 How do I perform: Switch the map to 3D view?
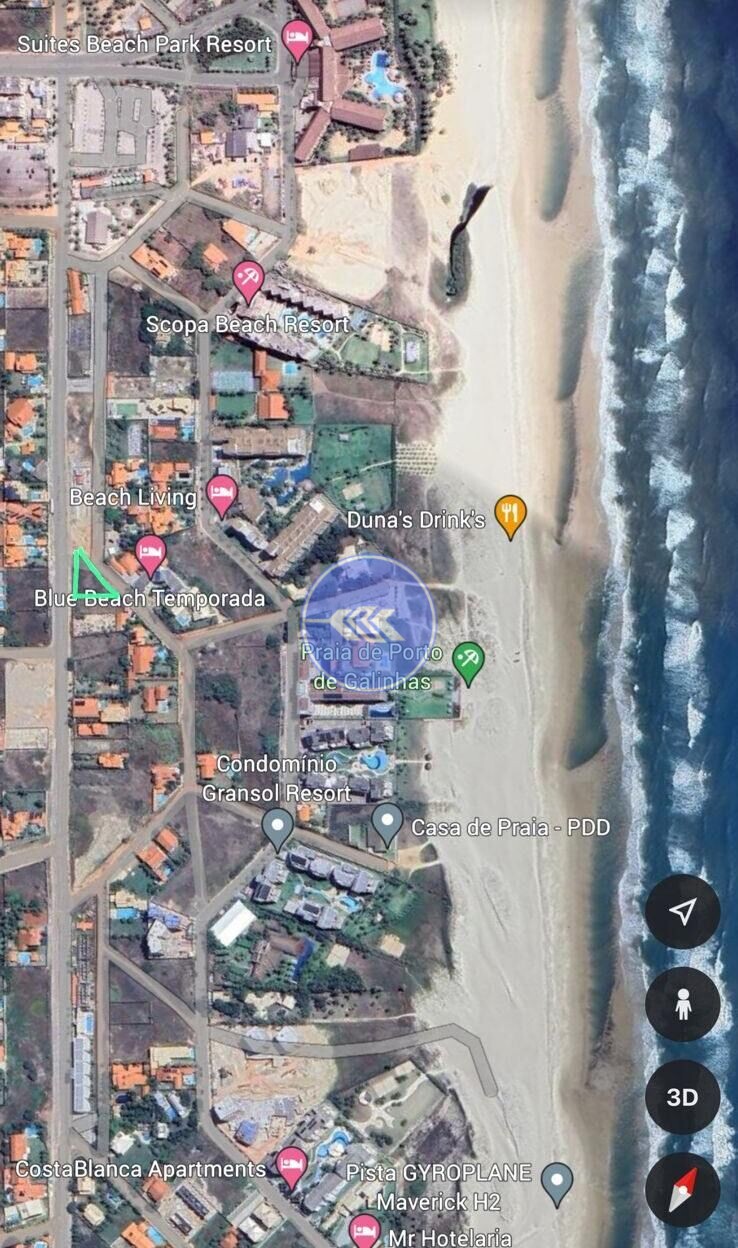pos(682,1097)
